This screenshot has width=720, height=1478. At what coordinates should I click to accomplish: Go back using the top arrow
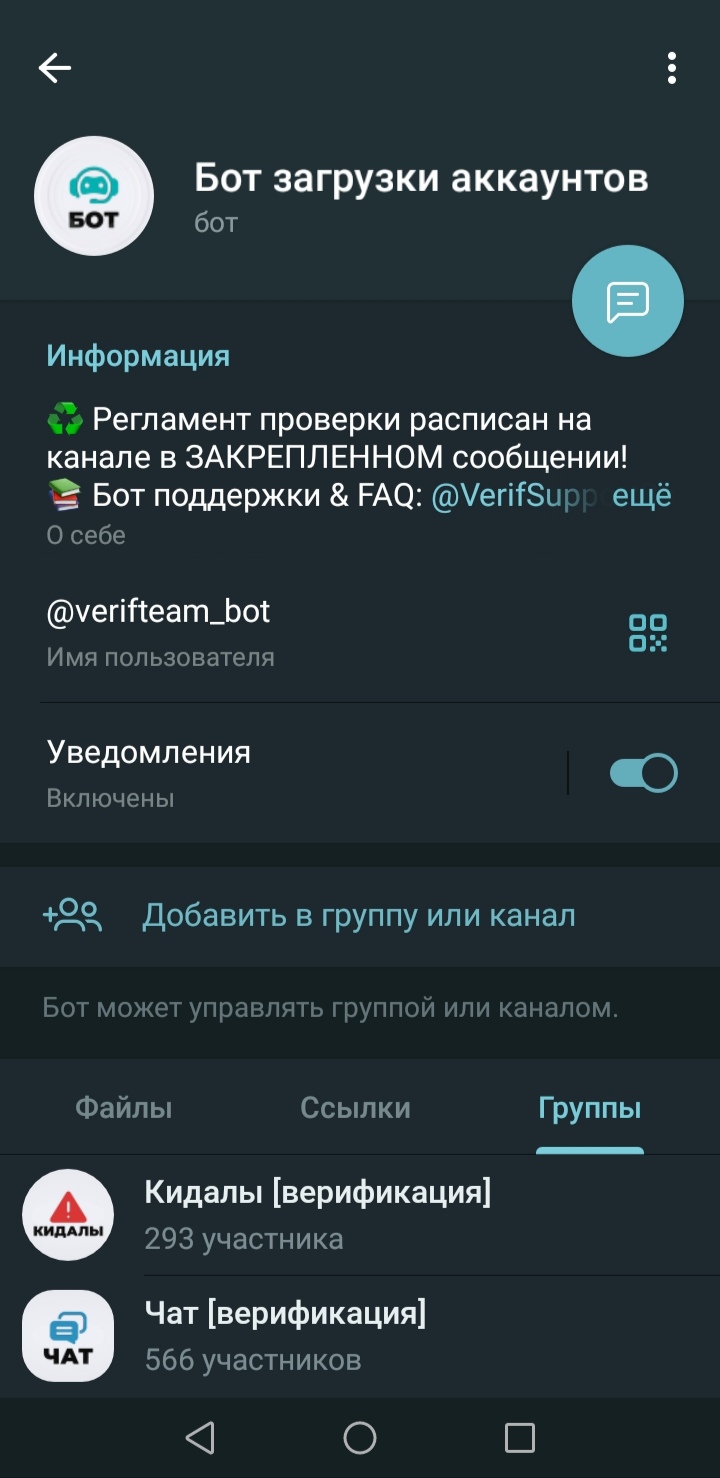coord(55,68)
